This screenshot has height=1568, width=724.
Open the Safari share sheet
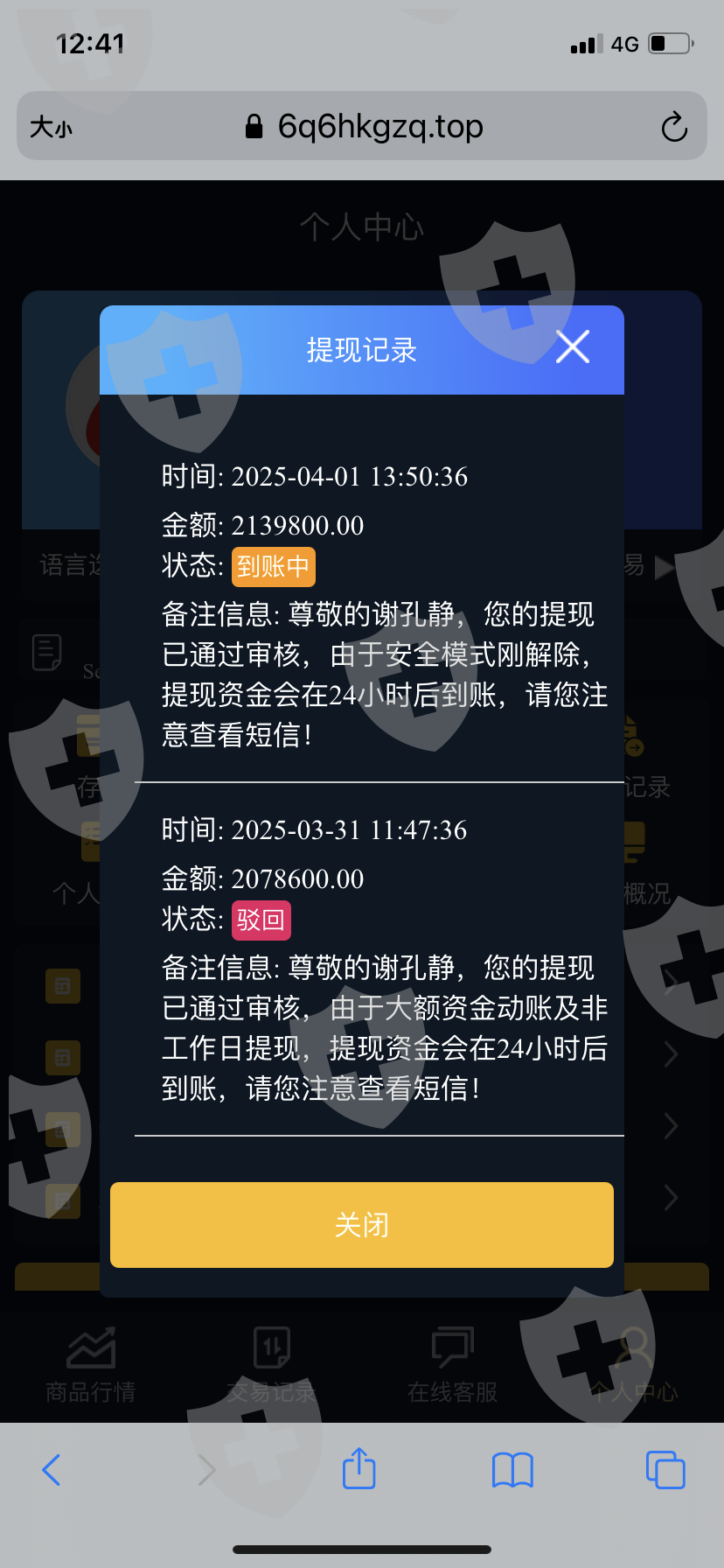(x=359, y=1467)
